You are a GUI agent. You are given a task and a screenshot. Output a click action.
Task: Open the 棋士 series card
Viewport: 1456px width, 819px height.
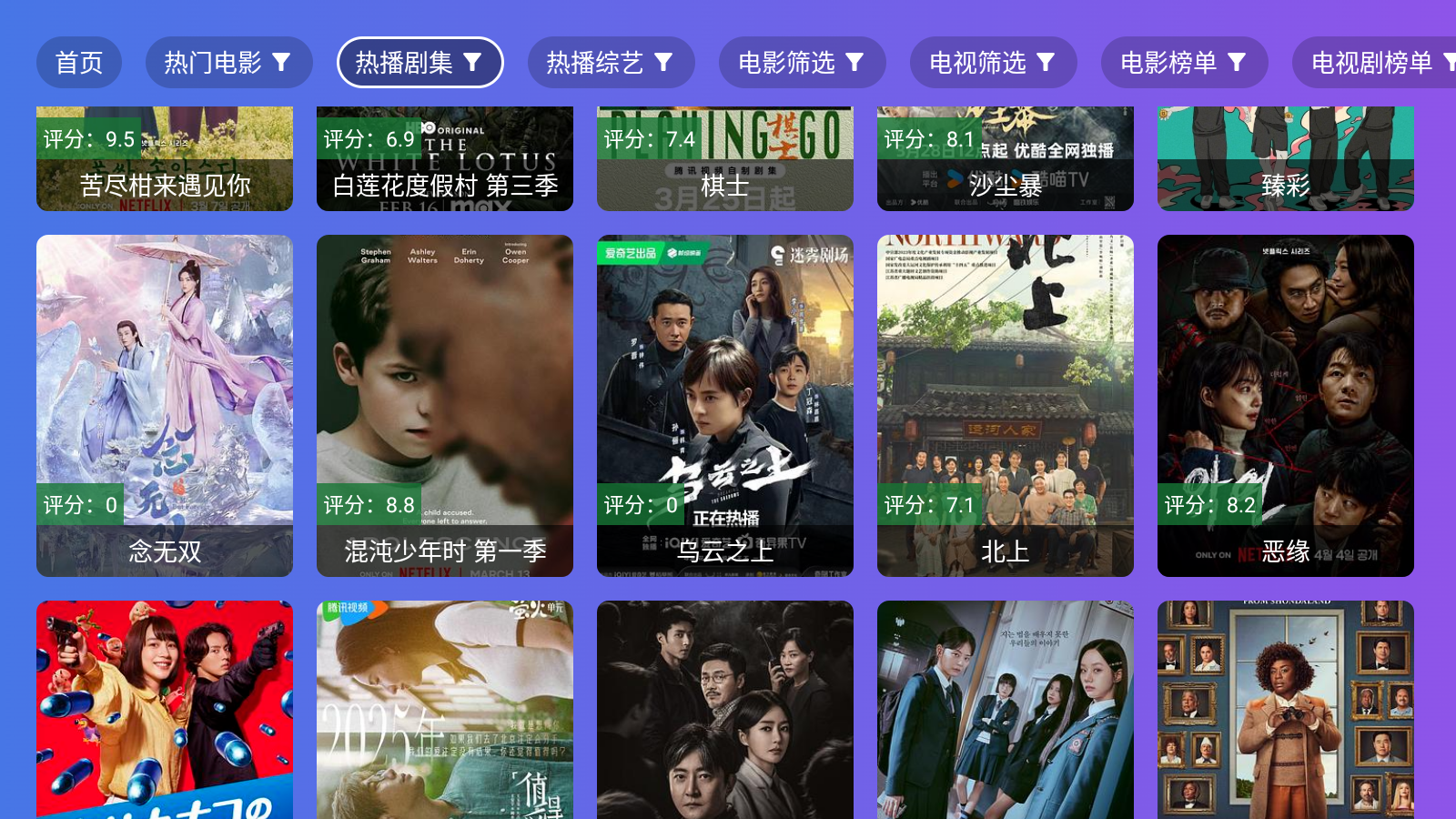tap(725, 159)
